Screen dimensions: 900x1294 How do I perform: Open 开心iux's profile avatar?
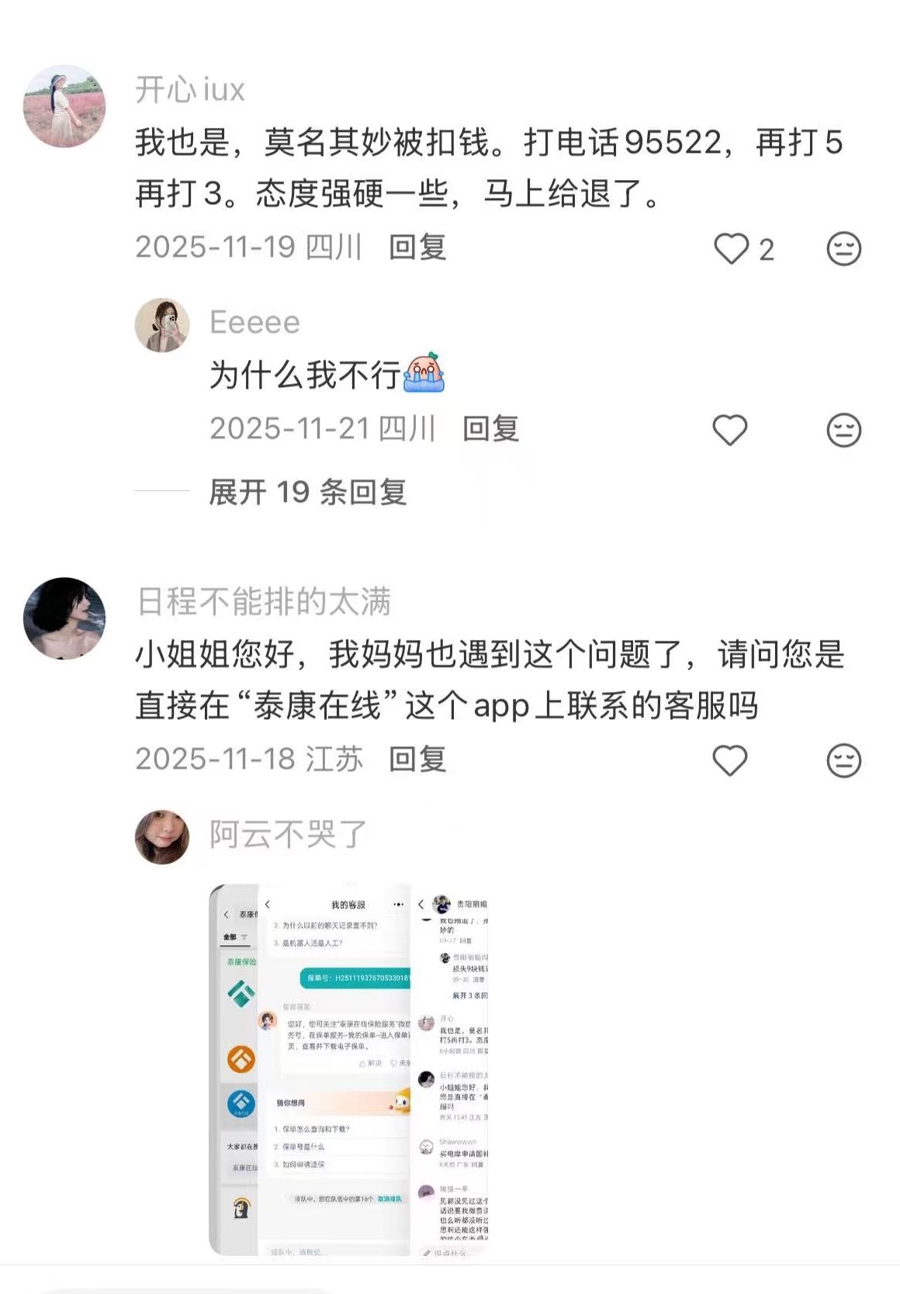tap(64, 106)
